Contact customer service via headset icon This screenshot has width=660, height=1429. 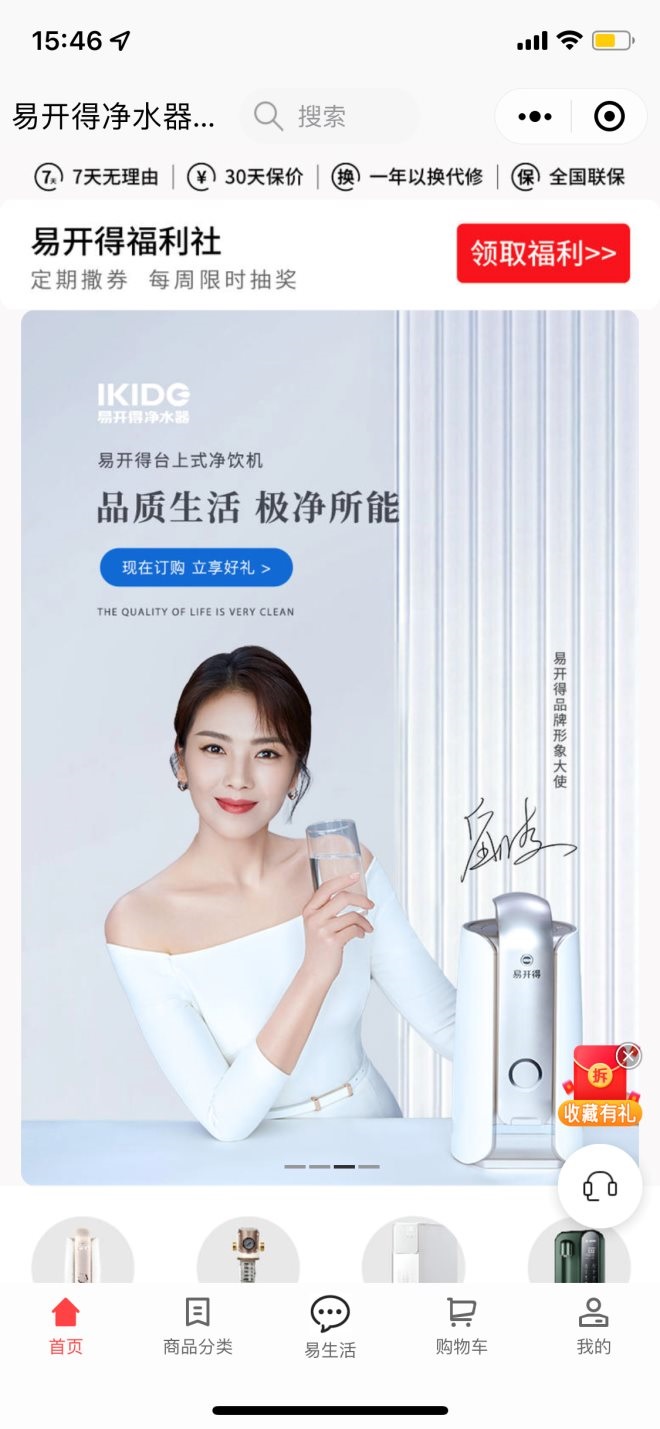tap(599, 1186)
